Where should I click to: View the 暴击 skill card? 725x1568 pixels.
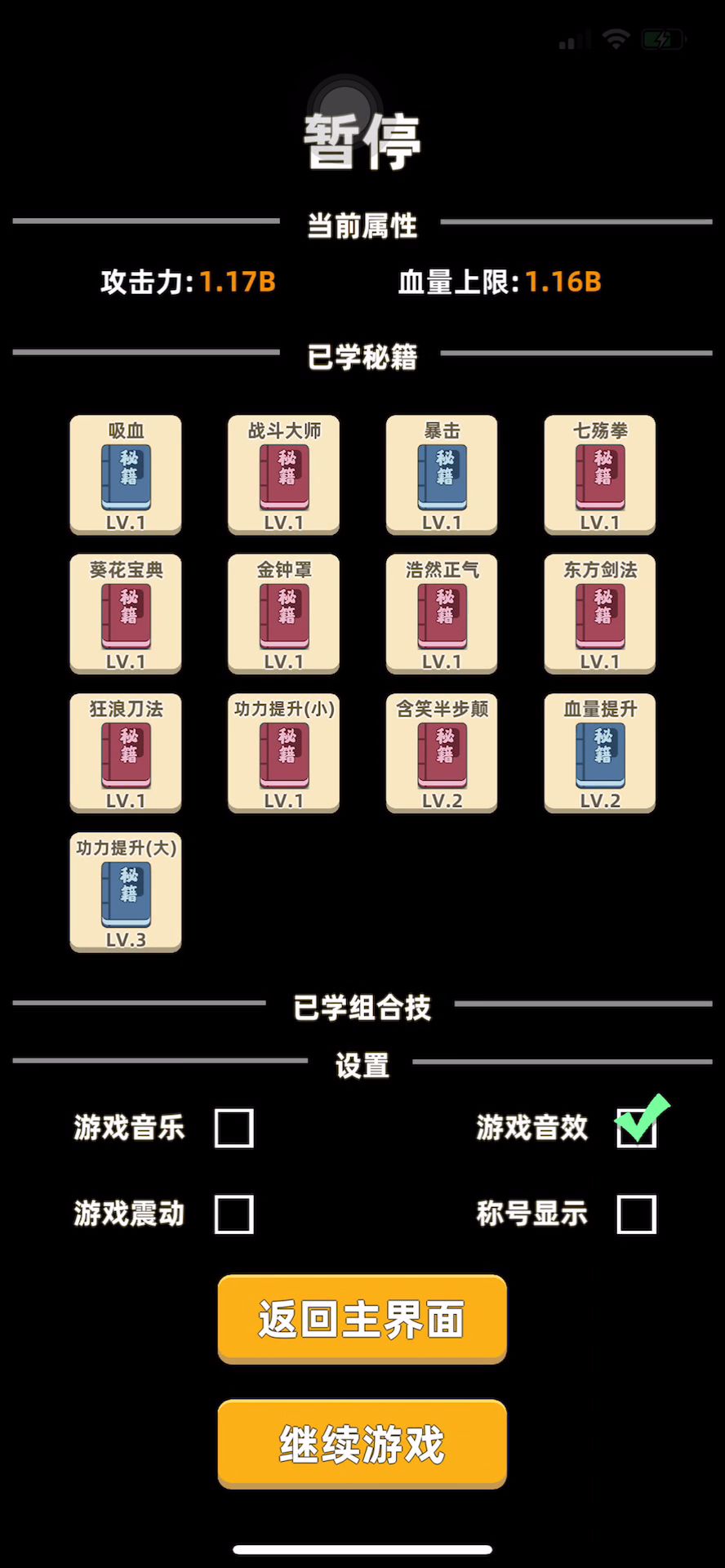[442, 474]
